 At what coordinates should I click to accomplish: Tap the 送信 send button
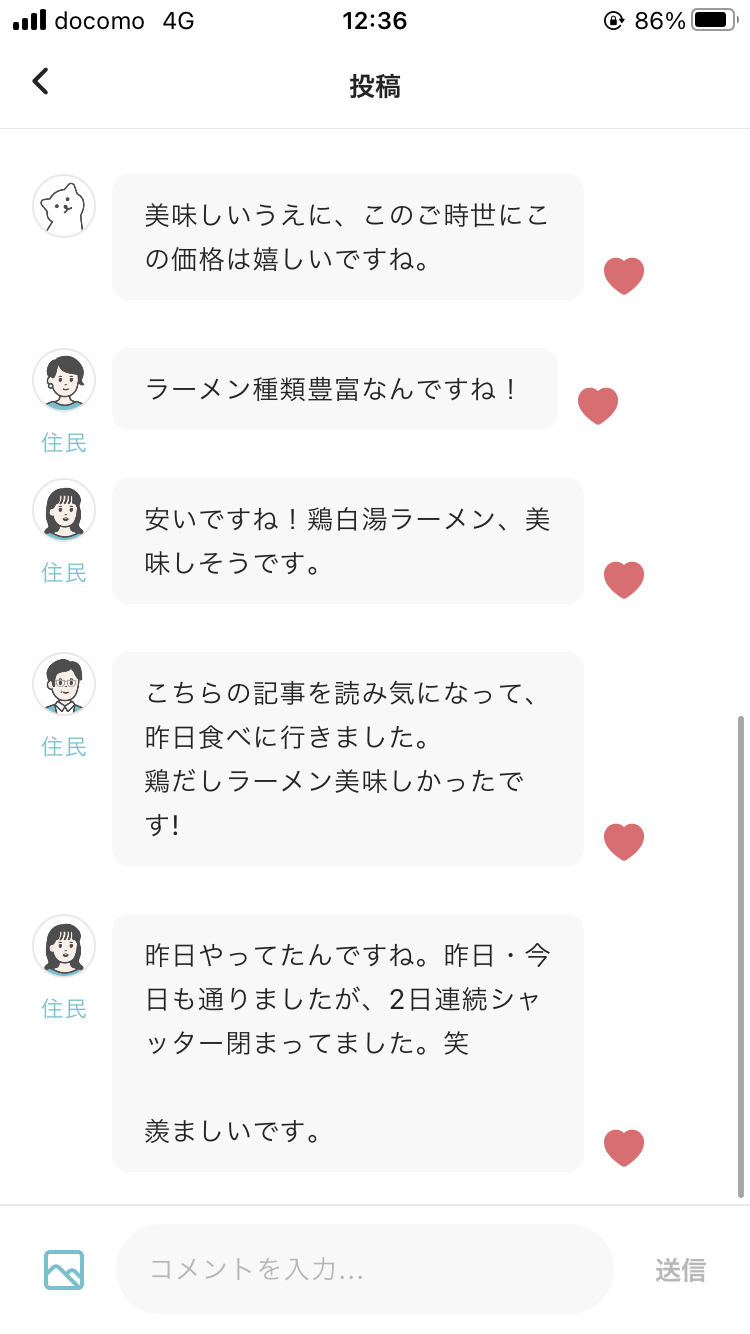[681, 1270]
